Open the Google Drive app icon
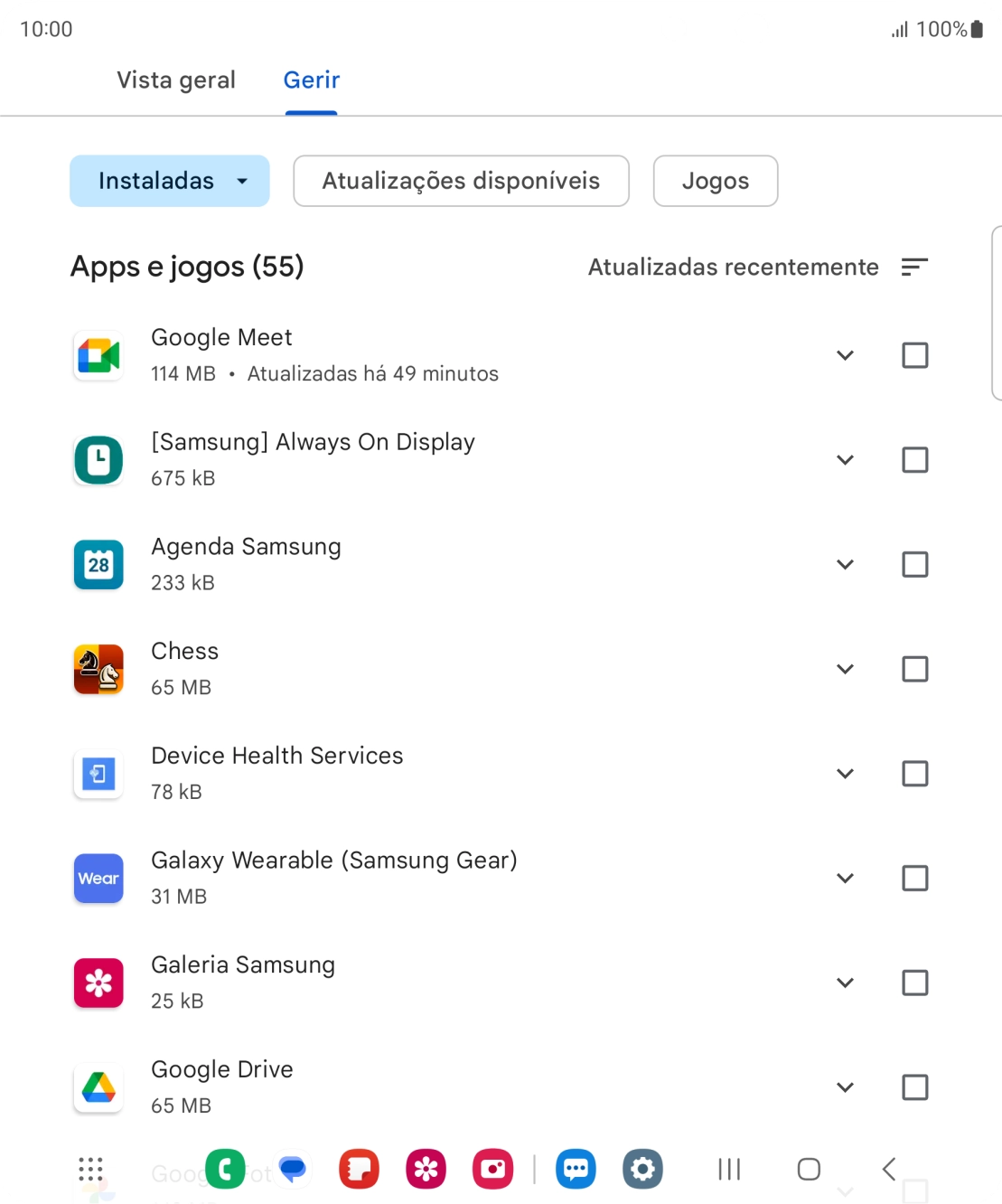 click(x=98, y=1087)
